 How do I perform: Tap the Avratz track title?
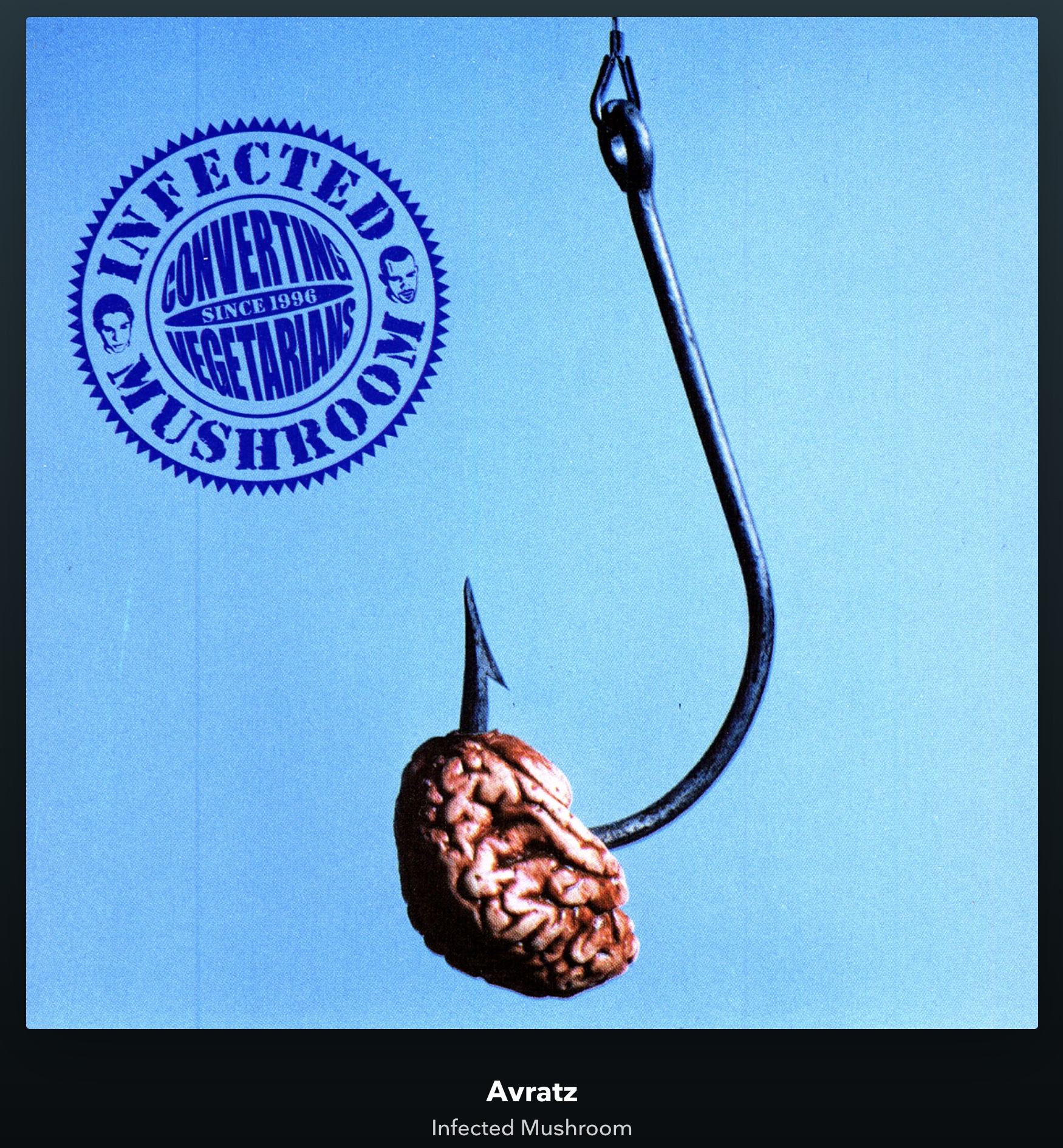[x=531, y=1092]
